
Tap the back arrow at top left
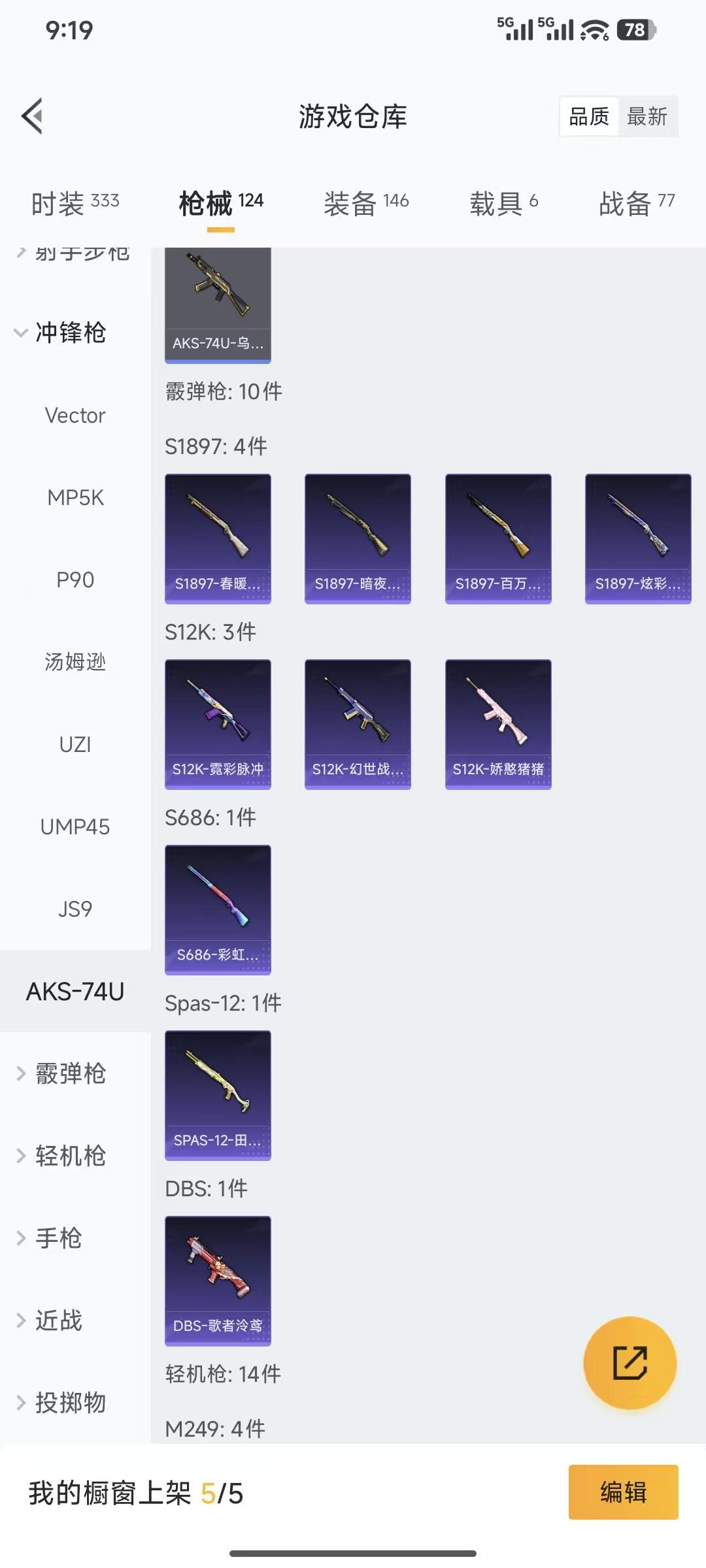tap(30, 114)
